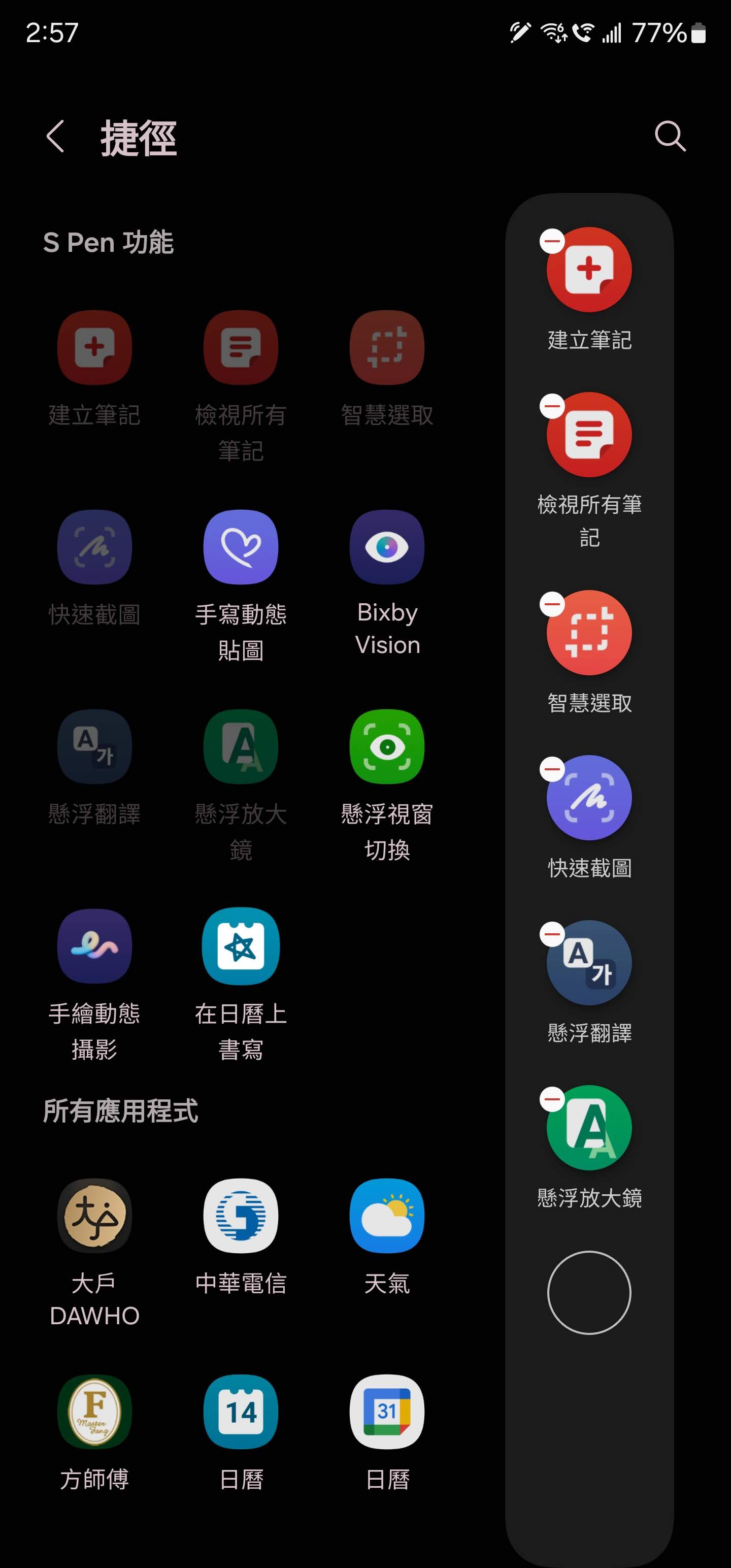Image resolution: width=731 pixels, height=1568 pixels.
Task: Add Bixby Vision shortcut
Action: click(x=386, y=547)
